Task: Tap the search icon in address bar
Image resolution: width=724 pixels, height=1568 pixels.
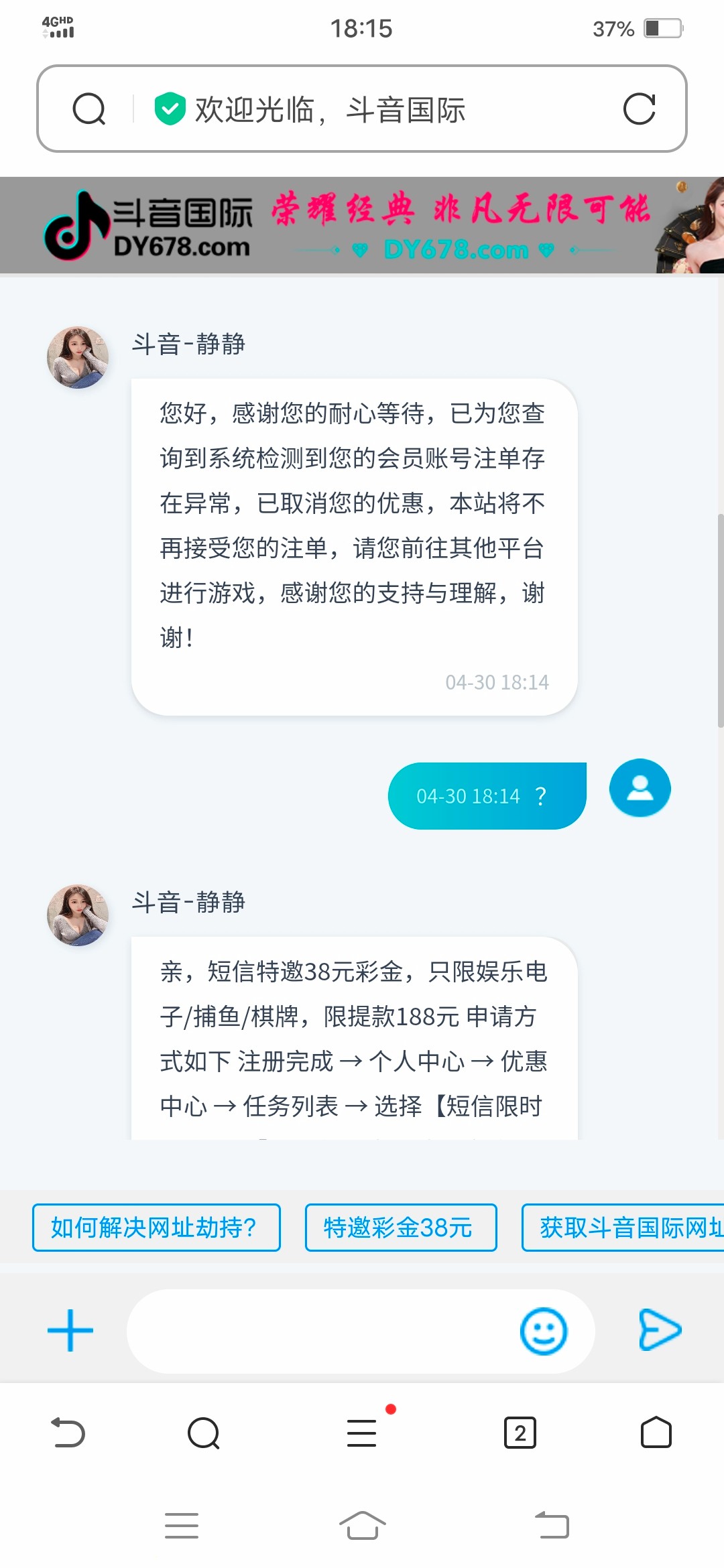Action: (89, 109)
